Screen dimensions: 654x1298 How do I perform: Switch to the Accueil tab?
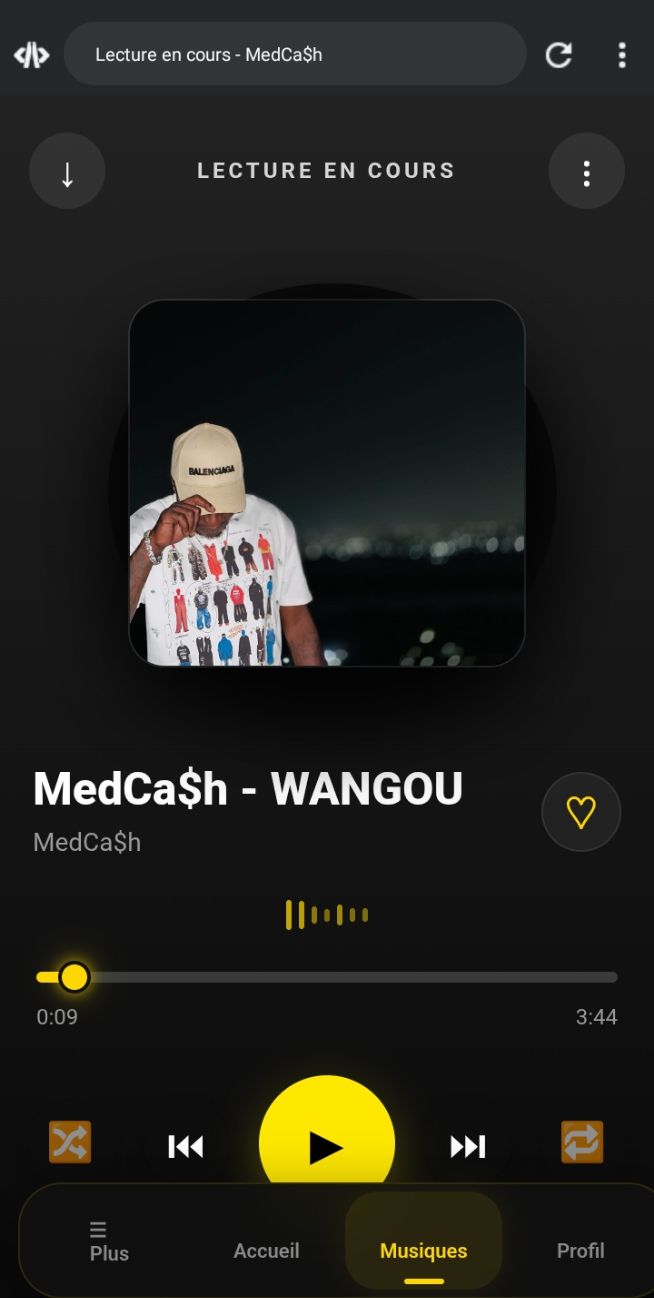266,1250
